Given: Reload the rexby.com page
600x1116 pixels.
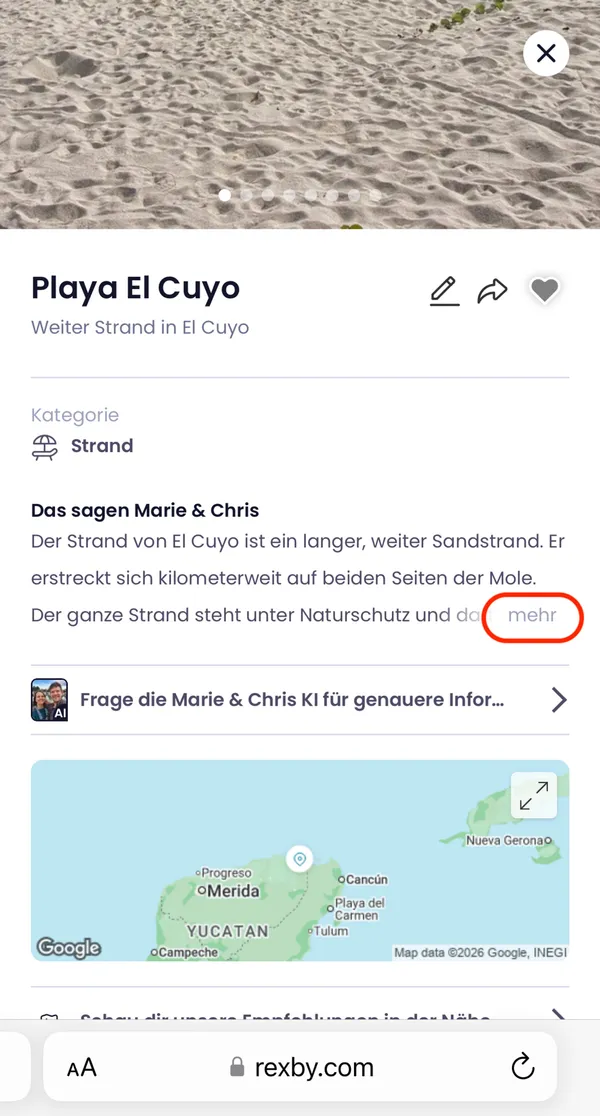Looking at the screenshot, I should (x=523, y=1068).
